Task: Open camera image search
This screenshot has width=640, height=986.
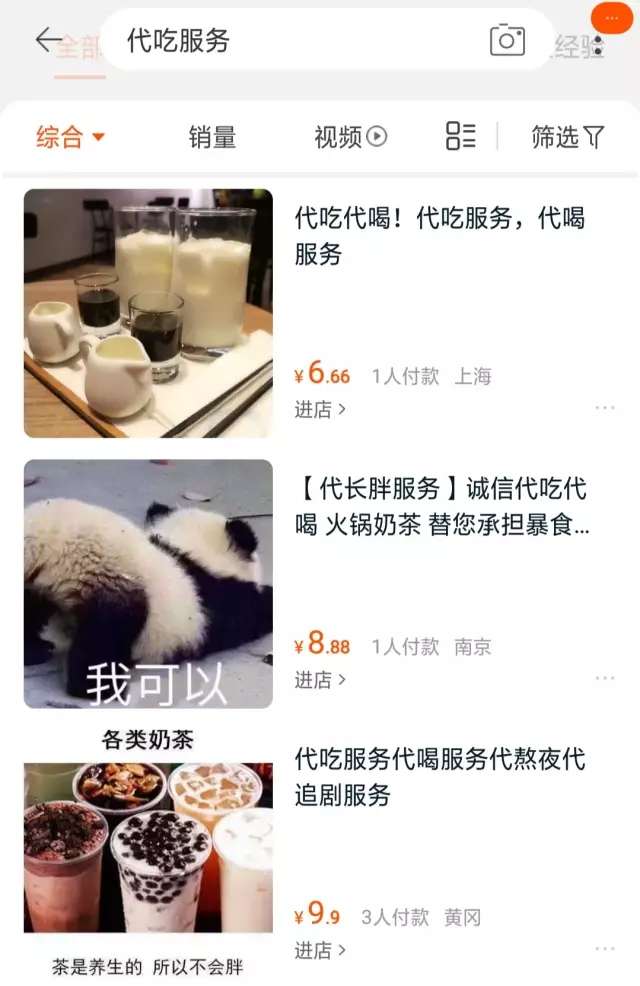Action: pos(507,40)
